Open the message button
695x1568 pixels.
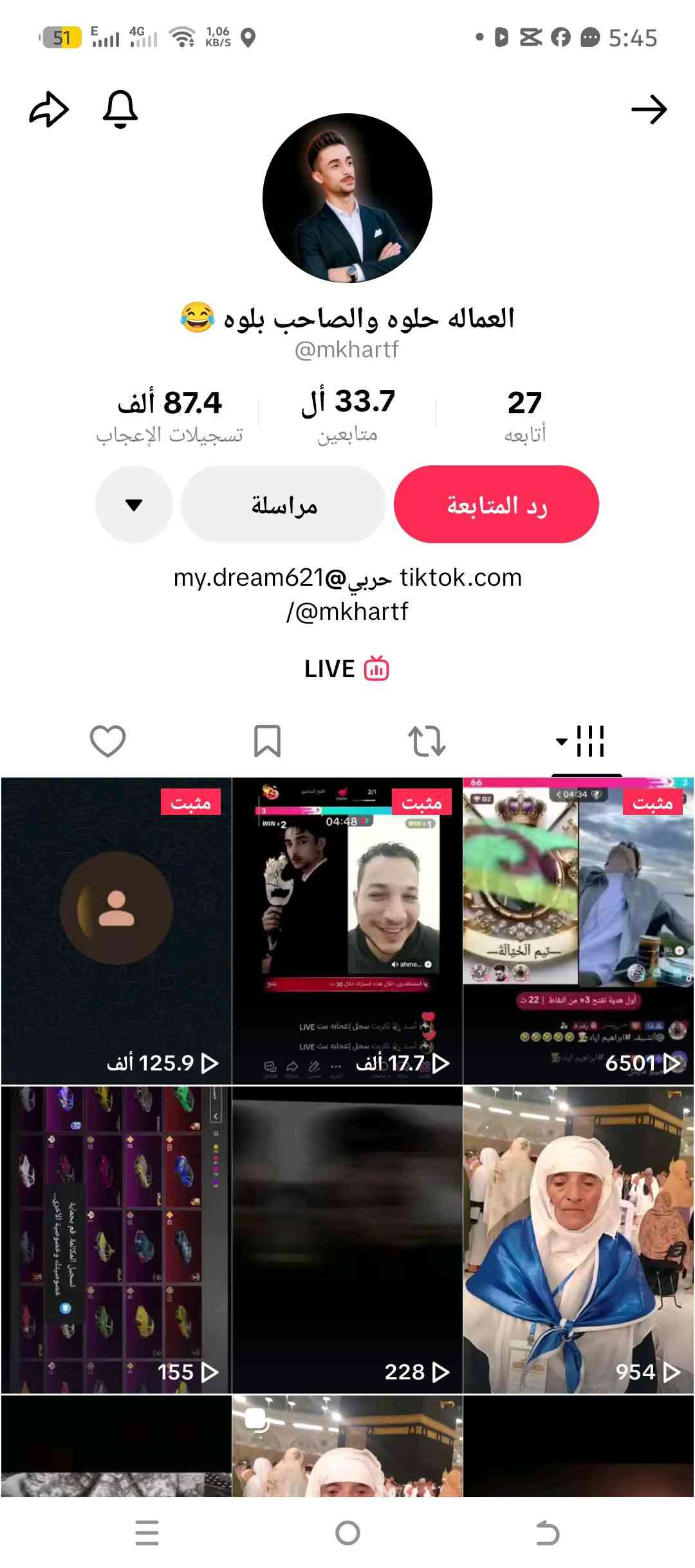coord(283,505)
